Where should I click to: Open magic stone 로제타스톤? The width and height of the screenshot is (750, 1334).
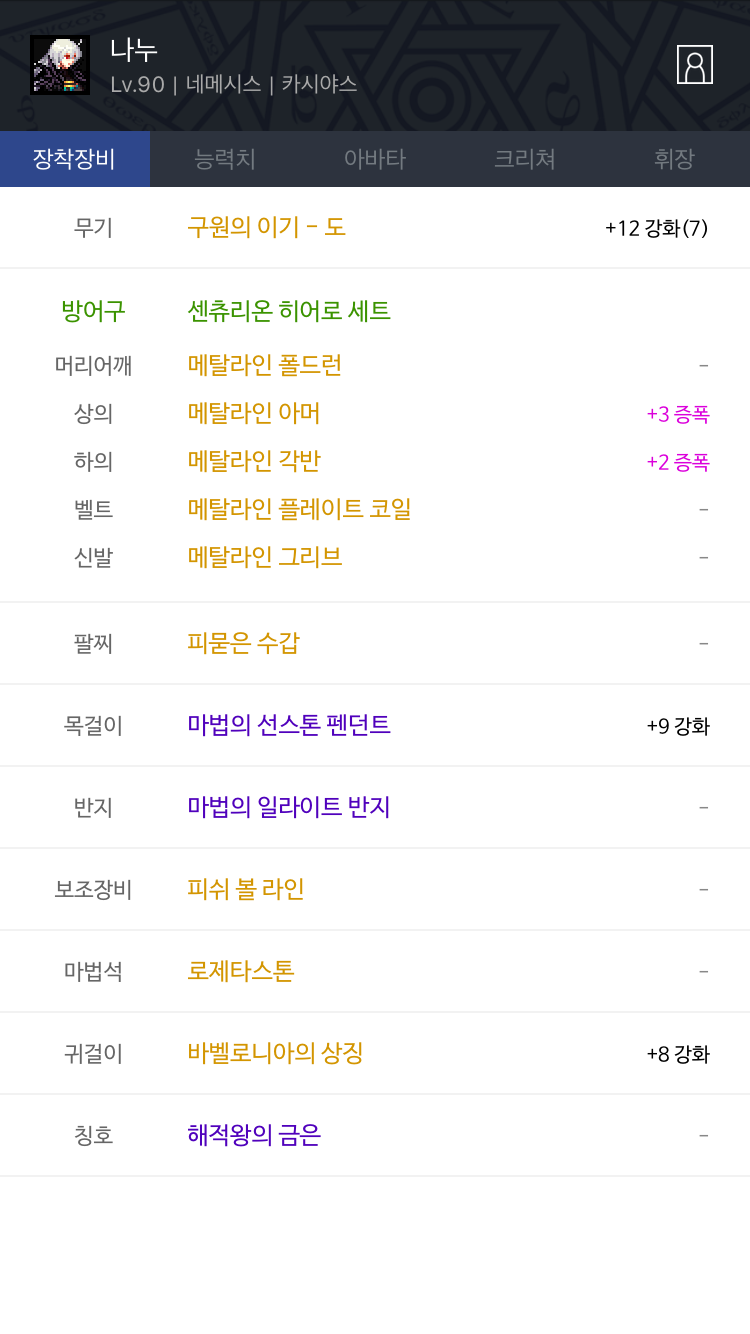(x=241, y=971)
